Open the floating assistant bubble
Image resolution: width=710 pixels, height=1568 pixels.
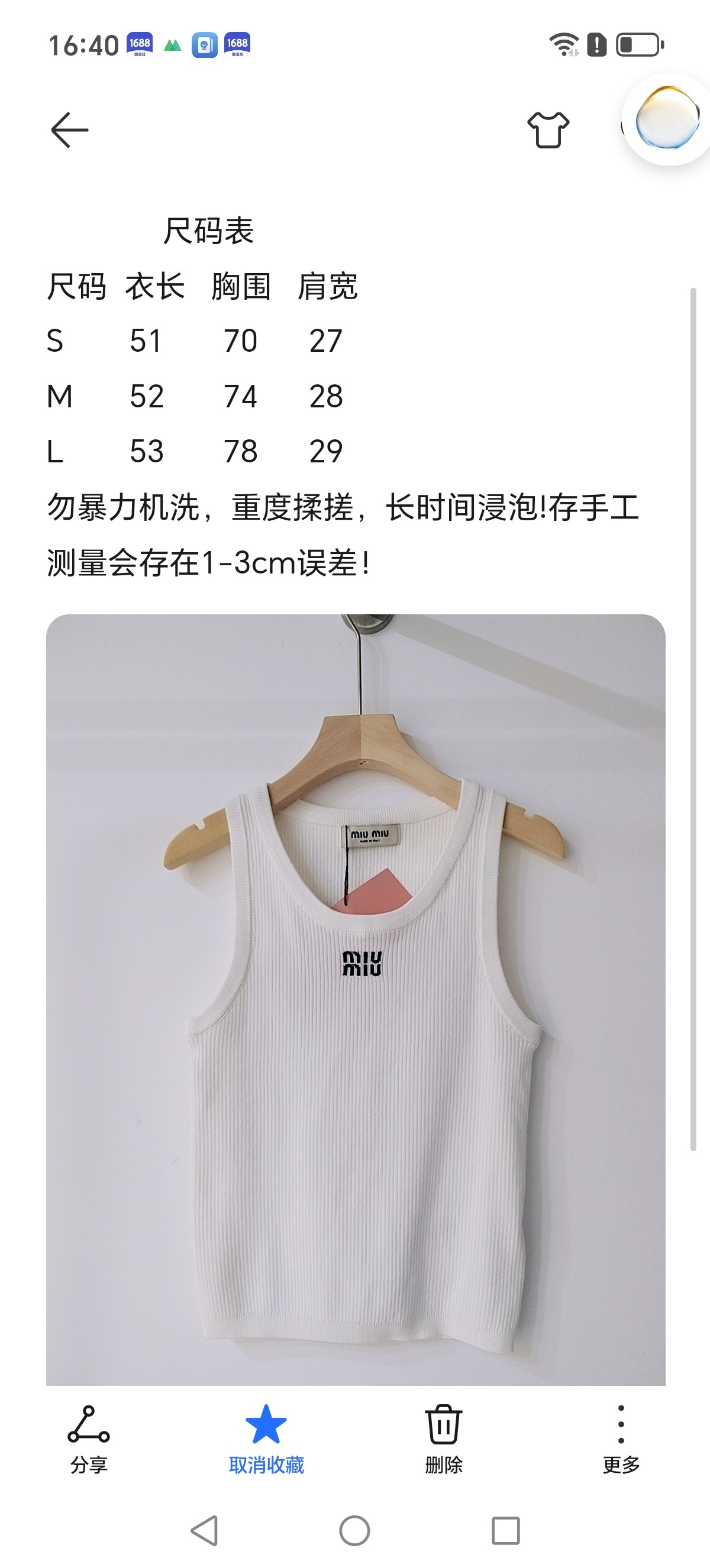coord(667,119)
